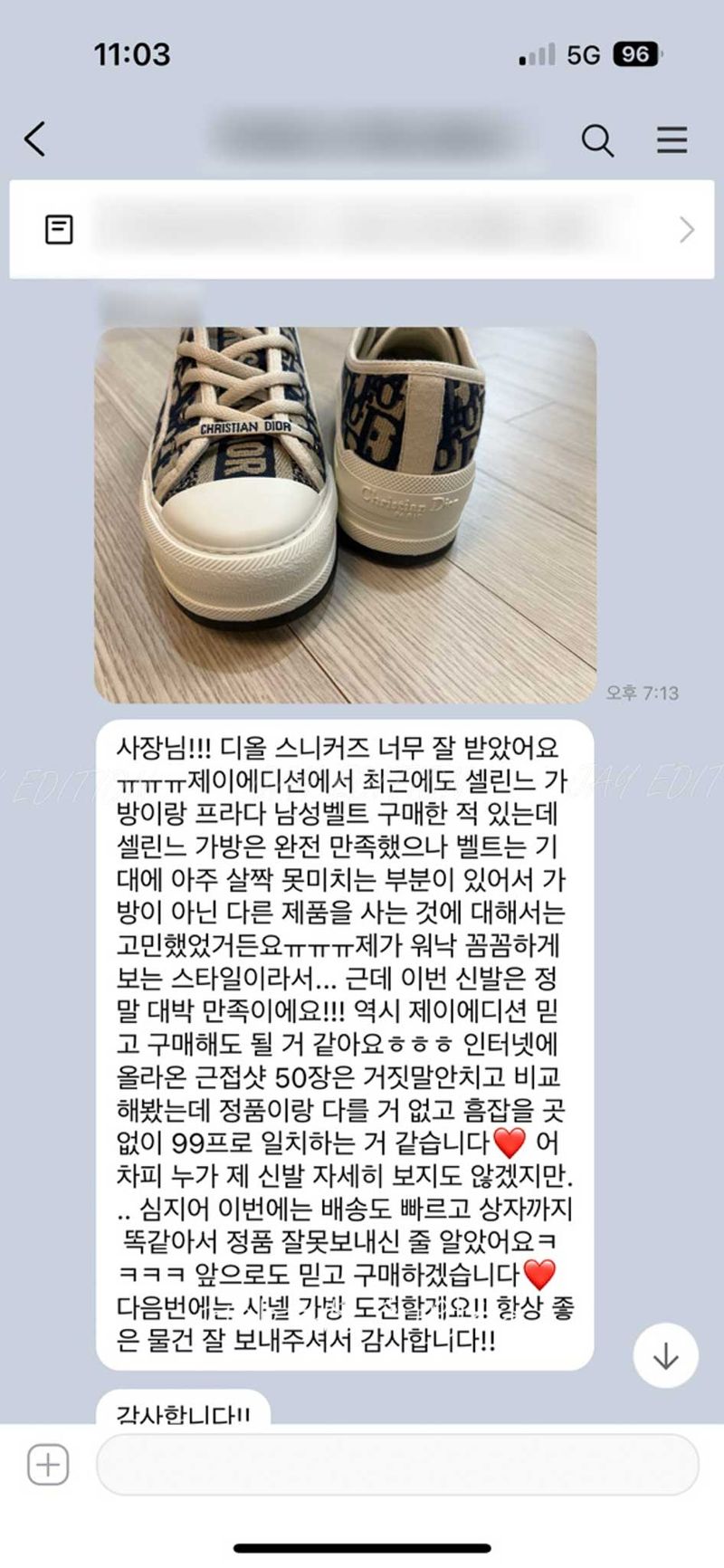This screenshot has height=1568, width=724.
Task: Open the plus attachment menu
Action: tap(48, 1464)
